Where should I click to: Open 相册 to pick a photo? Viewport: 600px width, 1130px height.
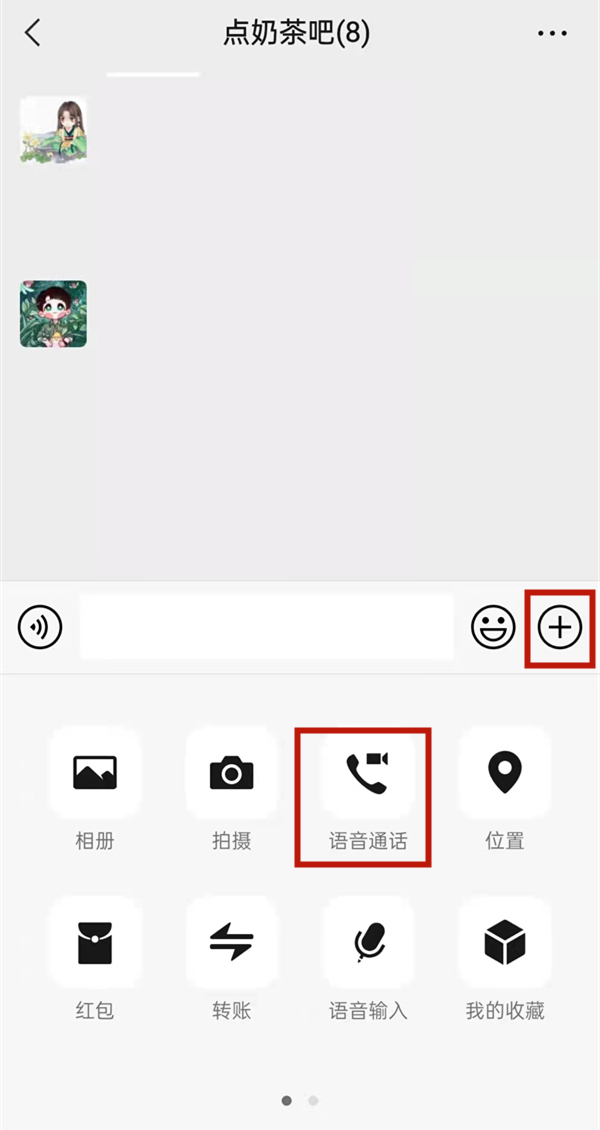coord(95,772)
